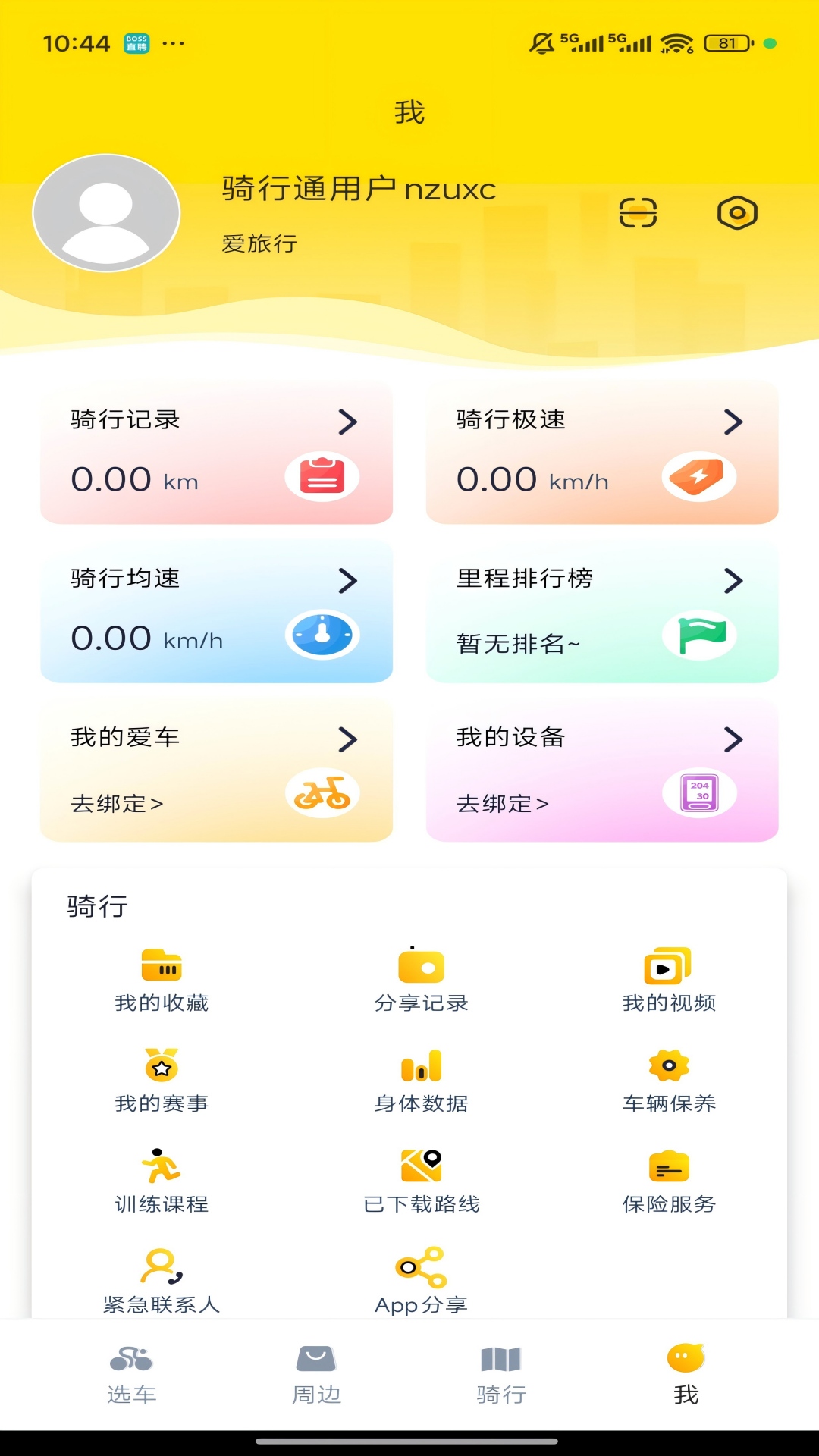Screen dimensions: 819x1456
Task: Open 我的视频 (My Videos)
Action: coord(669,981)
